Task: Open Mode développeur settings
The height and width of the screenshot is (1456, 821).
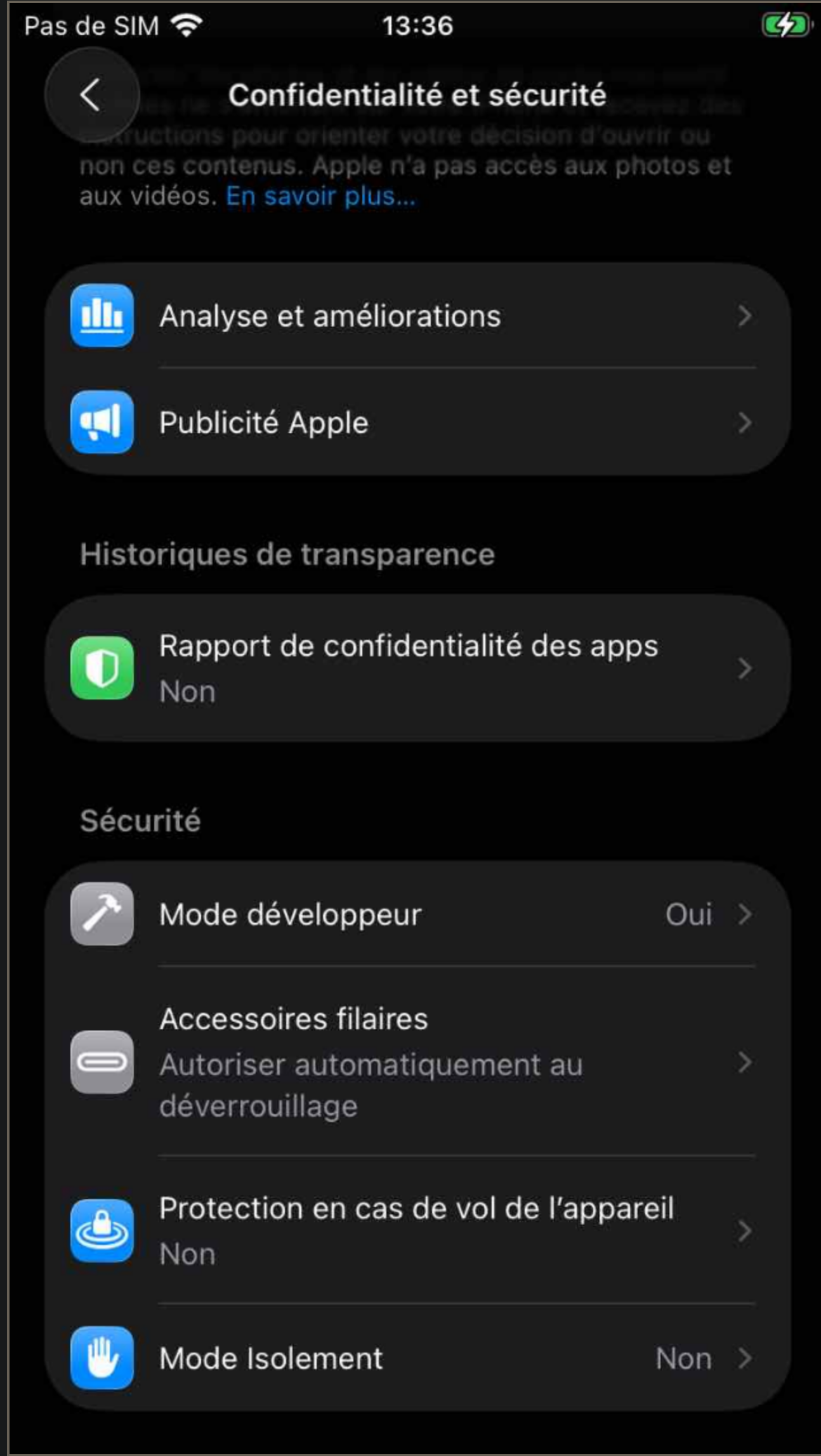Action: tap(417, 914)
